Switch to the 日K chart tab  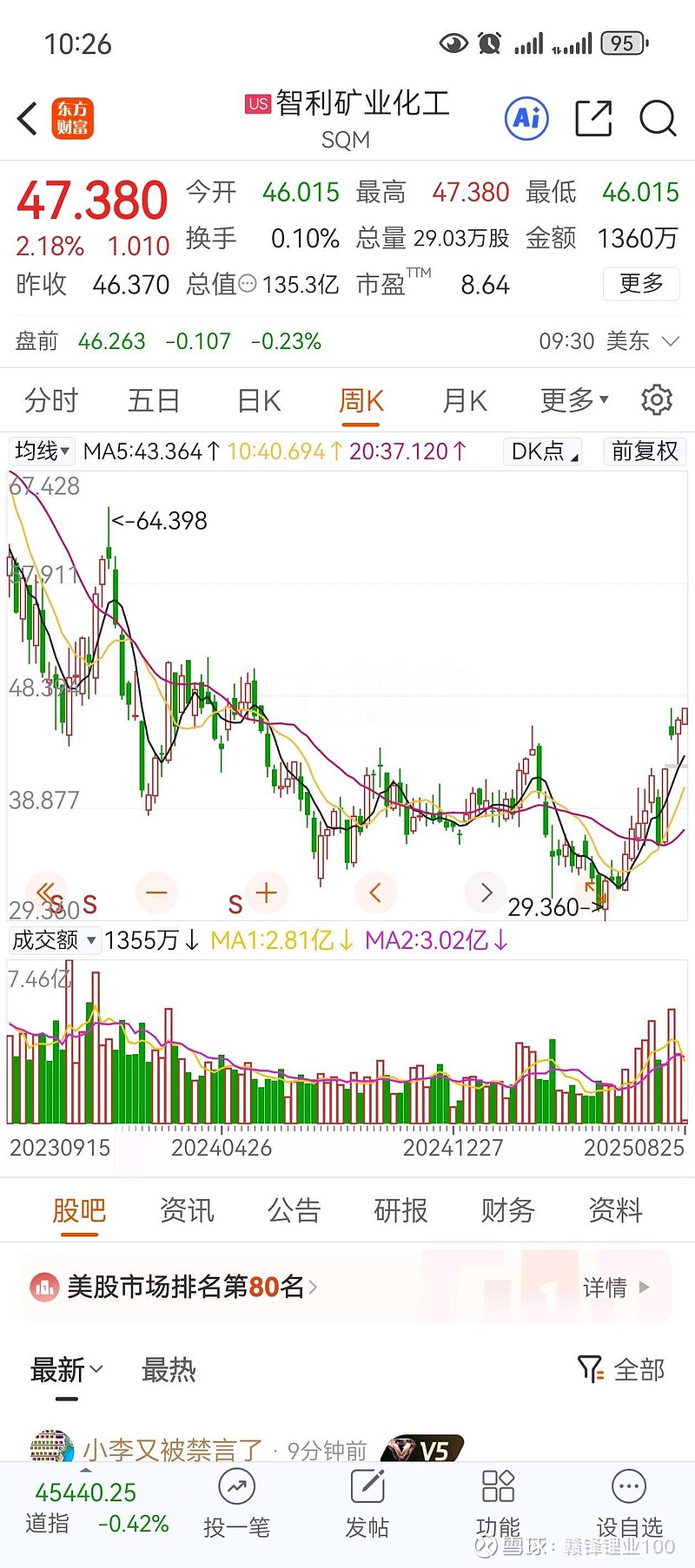[259, 401]
